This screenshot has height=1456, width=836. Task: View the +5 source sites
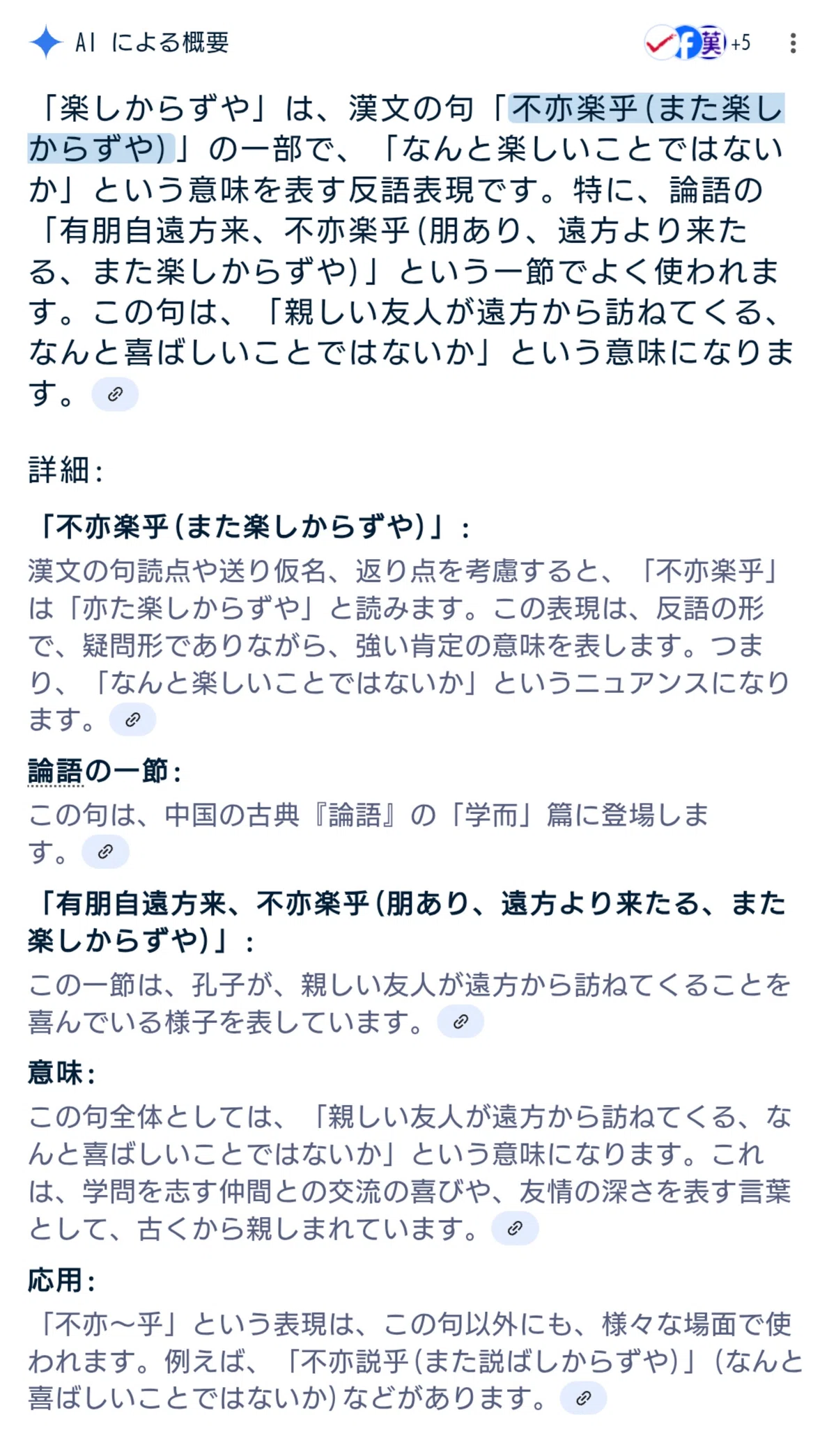698,43
